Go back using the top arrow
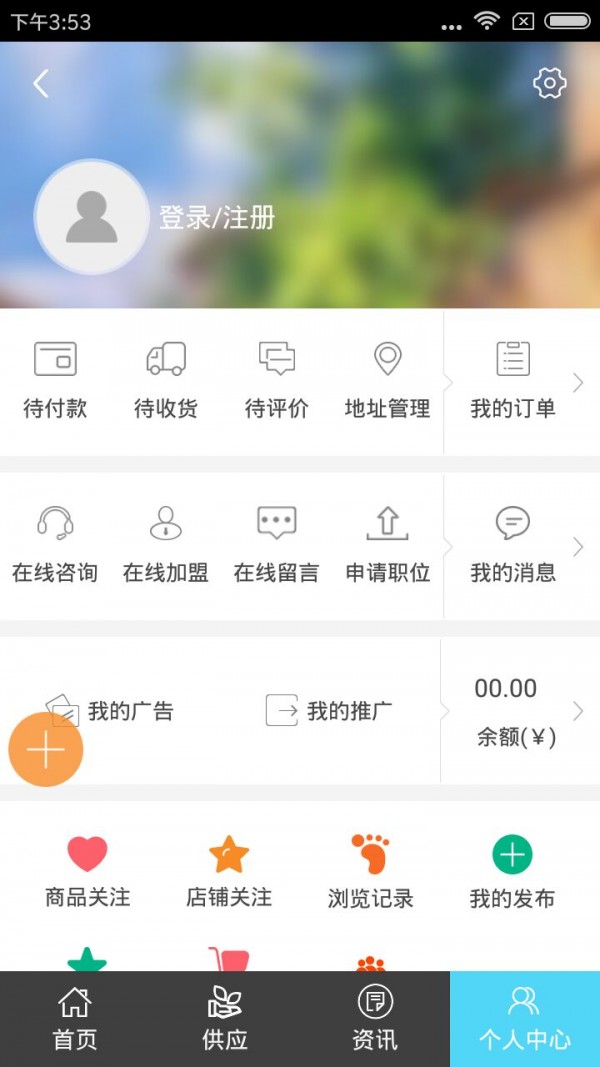The width and height of the screenshot is (600, 1067). [x=41, y=83]
